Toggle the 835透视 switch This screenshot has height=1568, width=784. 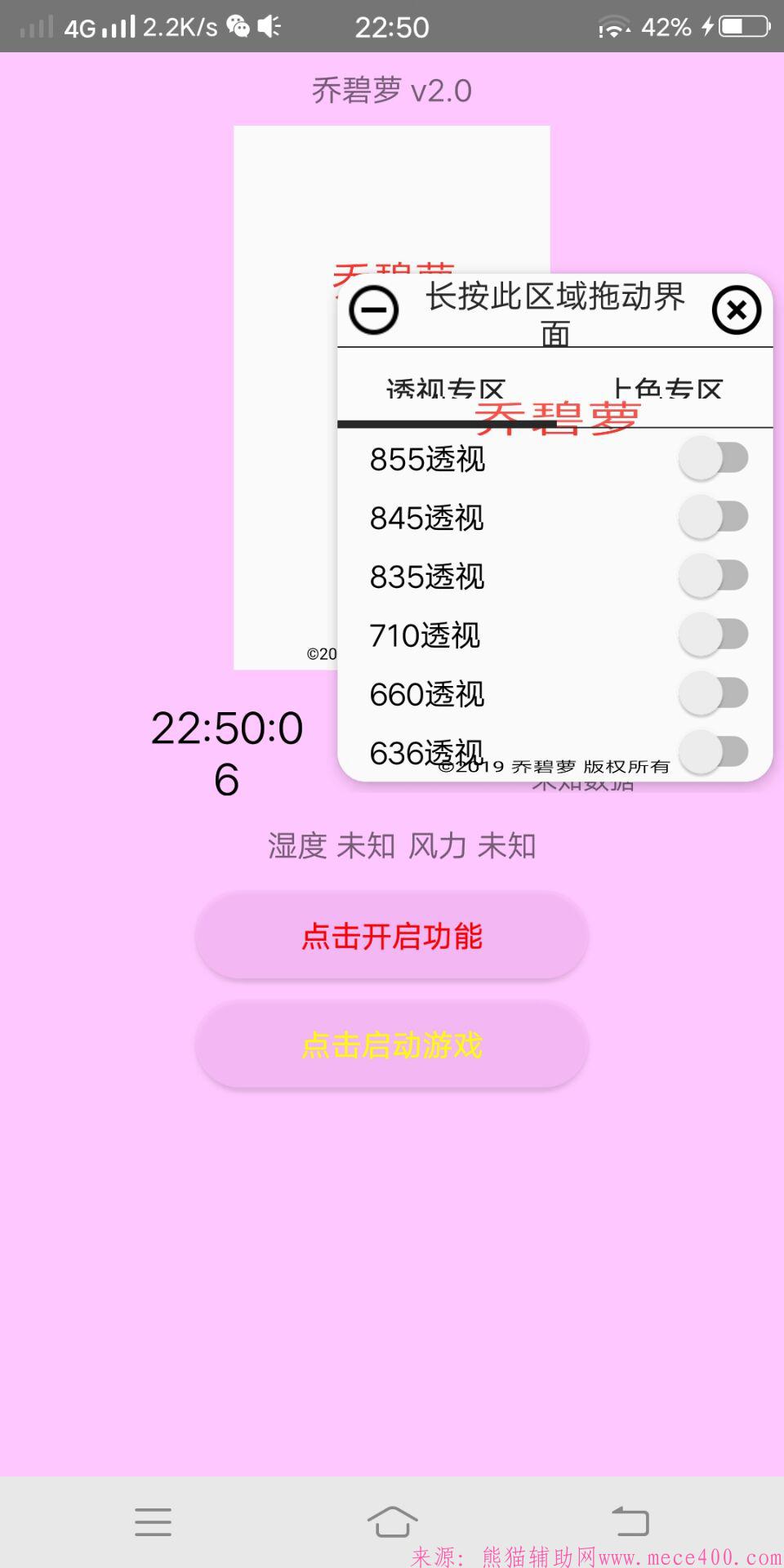point(714,576)
